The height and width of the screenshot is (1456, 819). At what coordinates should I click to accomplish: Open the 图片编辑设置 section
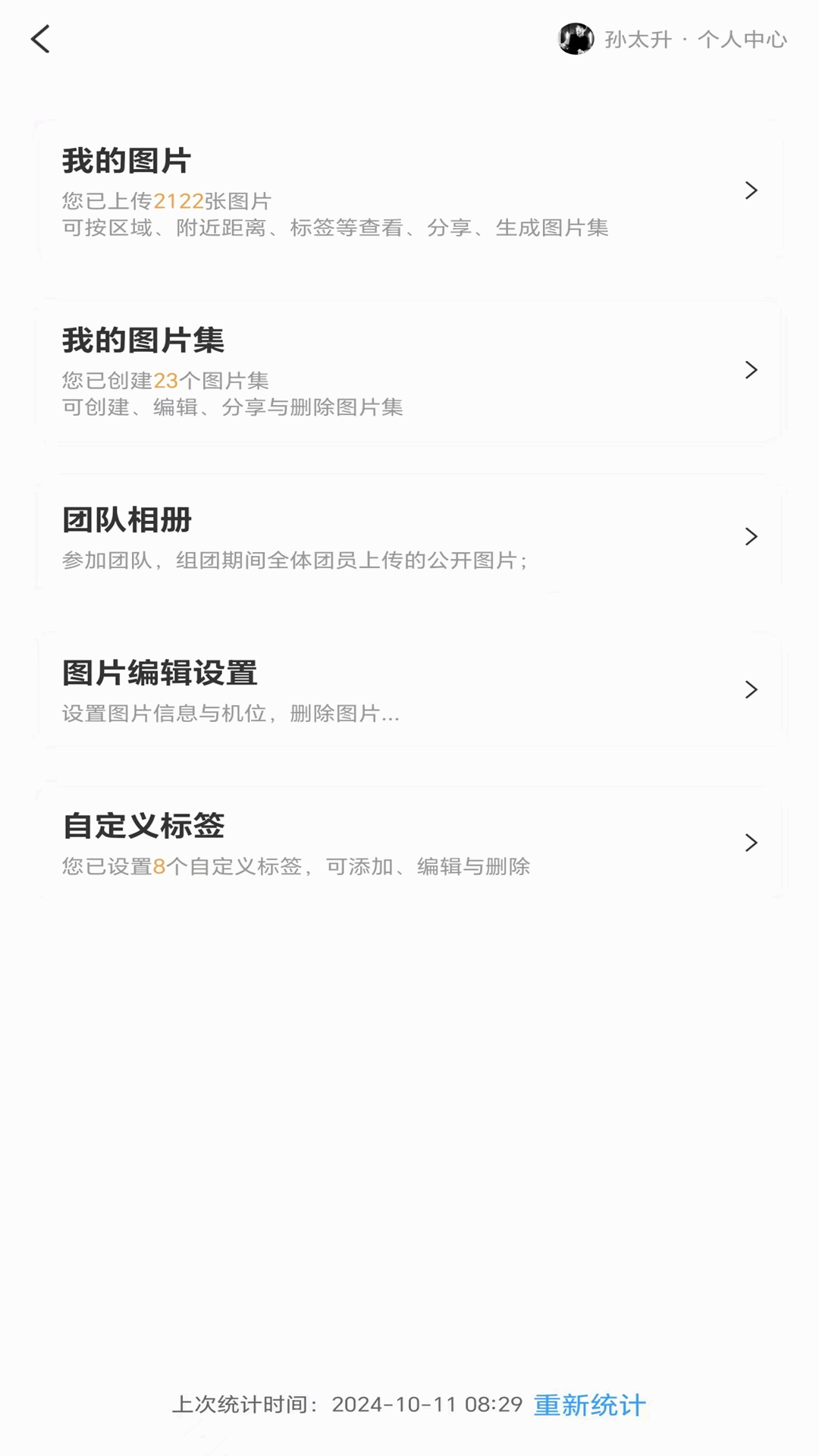(x=409, y=690)
